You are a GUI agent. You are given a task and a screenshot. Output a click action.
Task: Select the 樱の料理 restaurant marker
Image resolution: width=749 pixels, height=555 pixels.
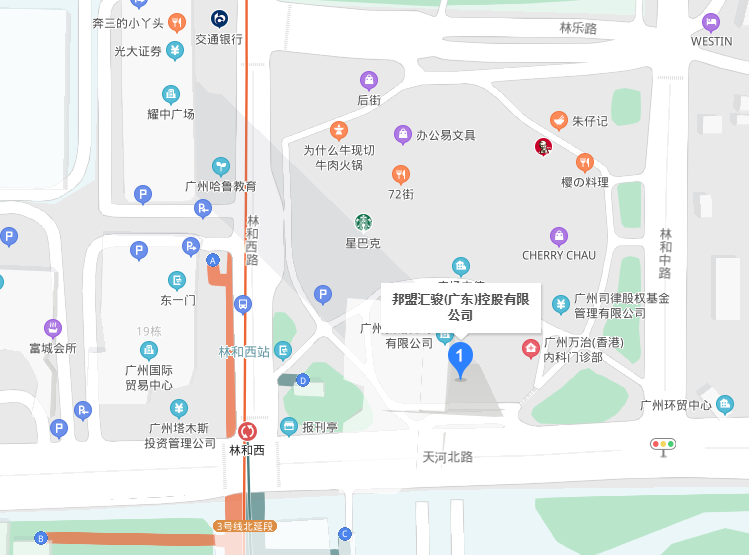click(585, 162)
